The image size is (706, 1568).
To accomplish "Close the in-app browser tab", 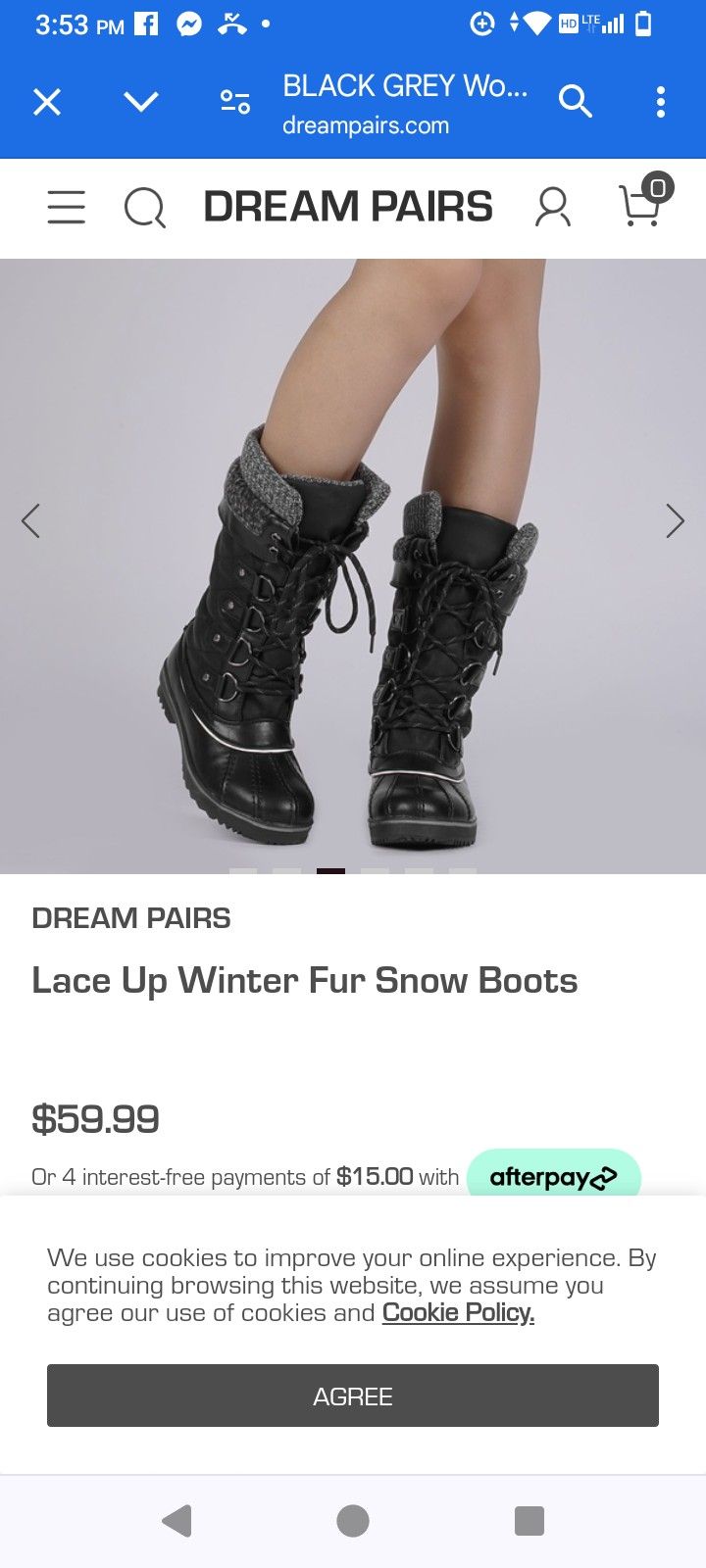I will click(x=47, y=102).
